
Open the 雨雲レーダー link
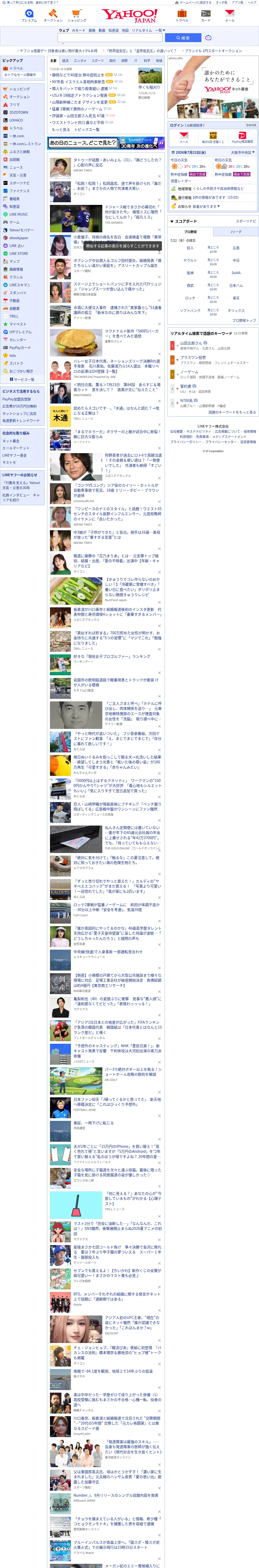[181, 181]
